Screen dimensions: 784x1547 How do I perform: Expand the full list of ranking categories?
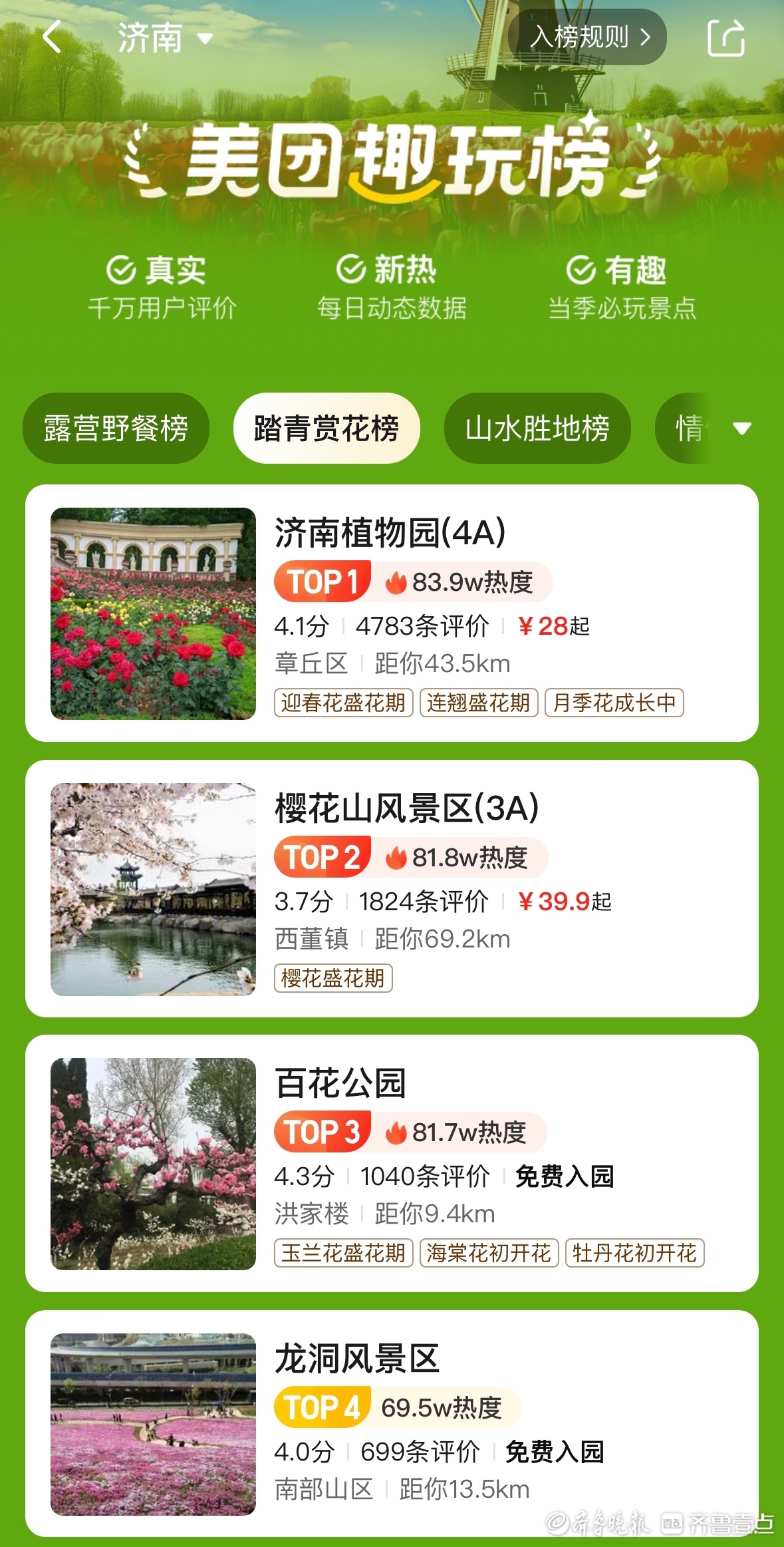742,429
